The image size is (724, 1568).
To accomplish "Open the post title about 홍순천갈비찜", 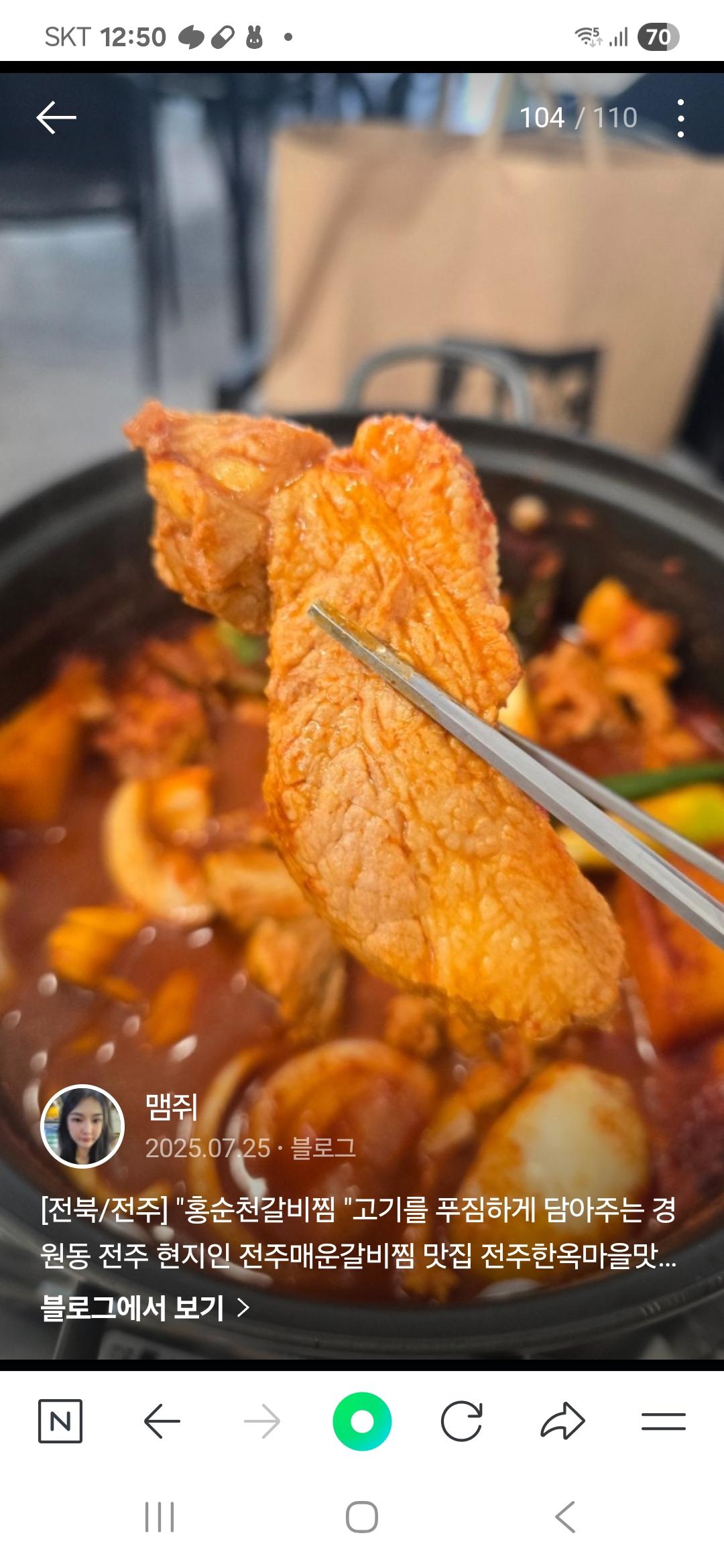I will (x=358, y=1232).
